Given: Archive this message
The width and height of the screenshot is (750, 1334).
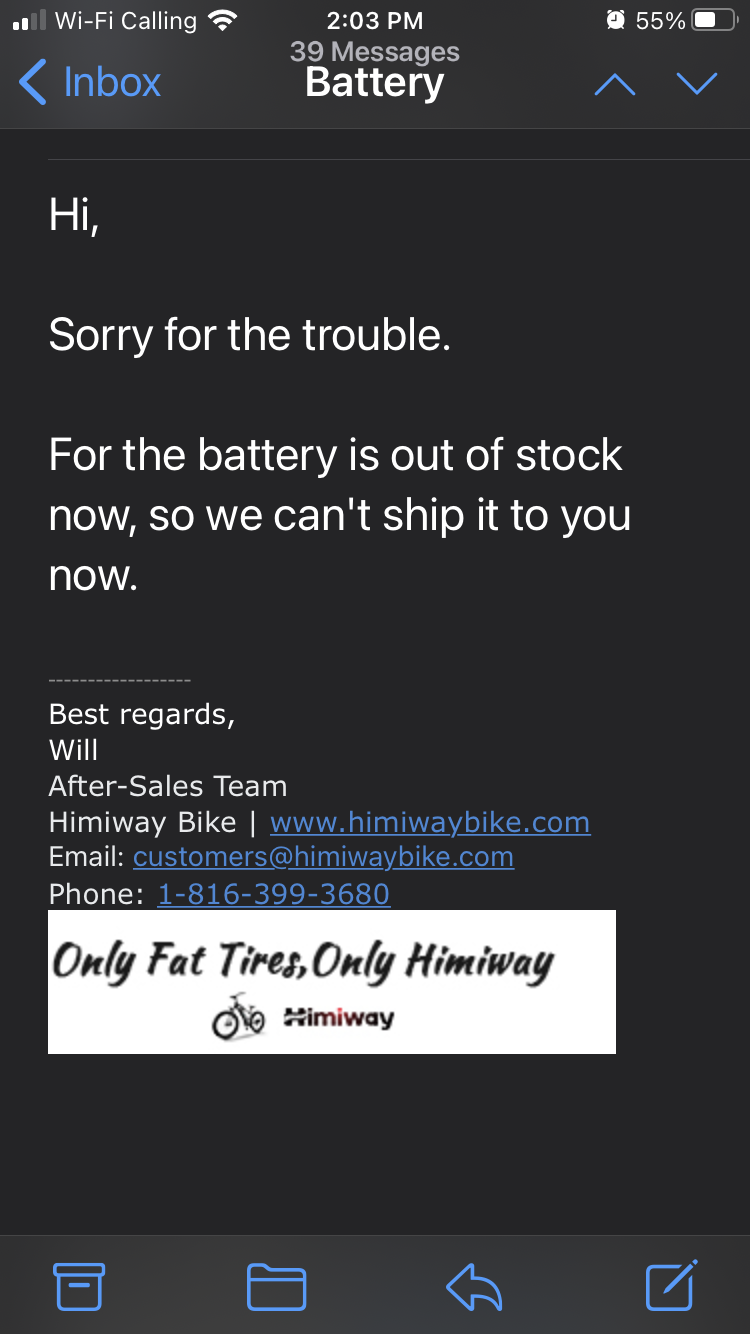Looking at the screenshot, I should pyautogui.click(x=80, y=1286).
